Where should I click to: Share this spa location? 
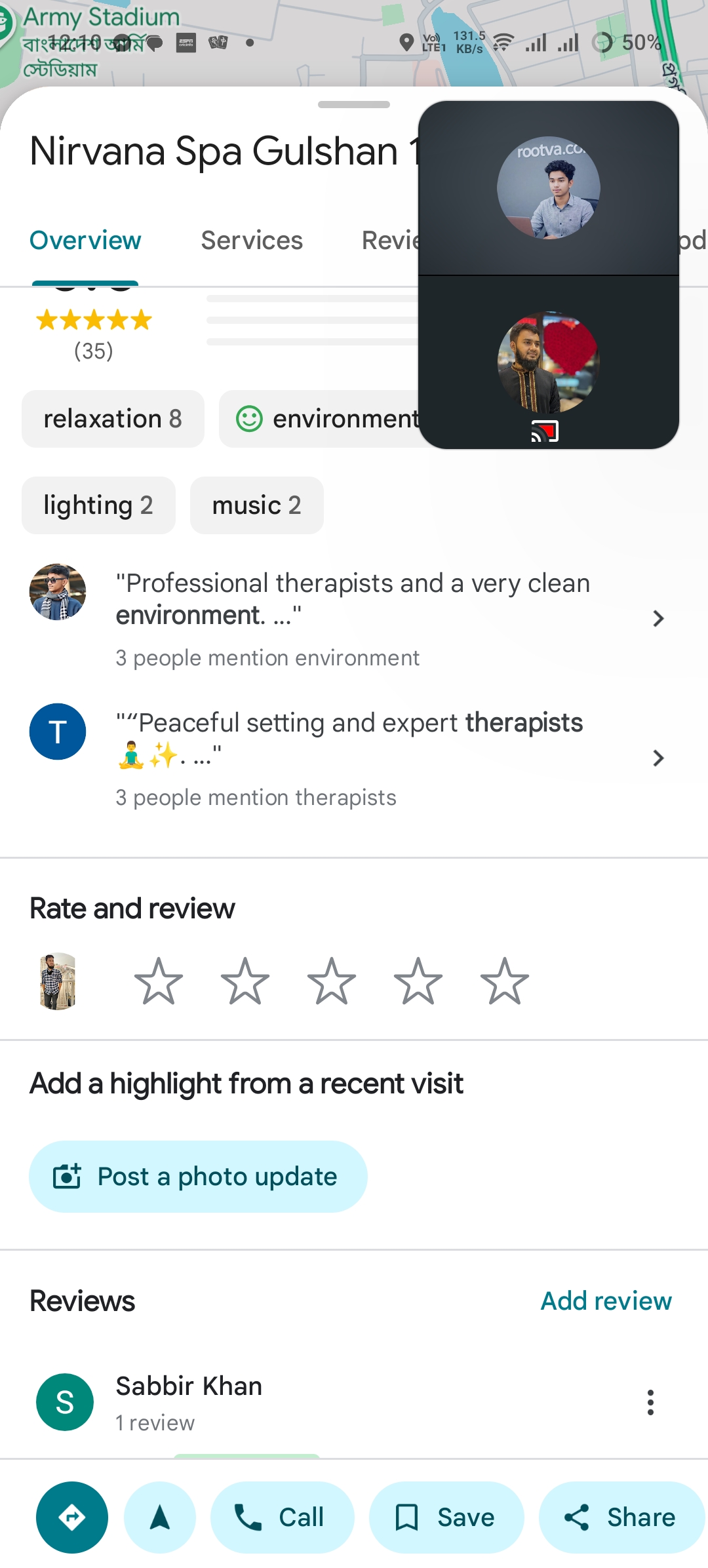621,1517
